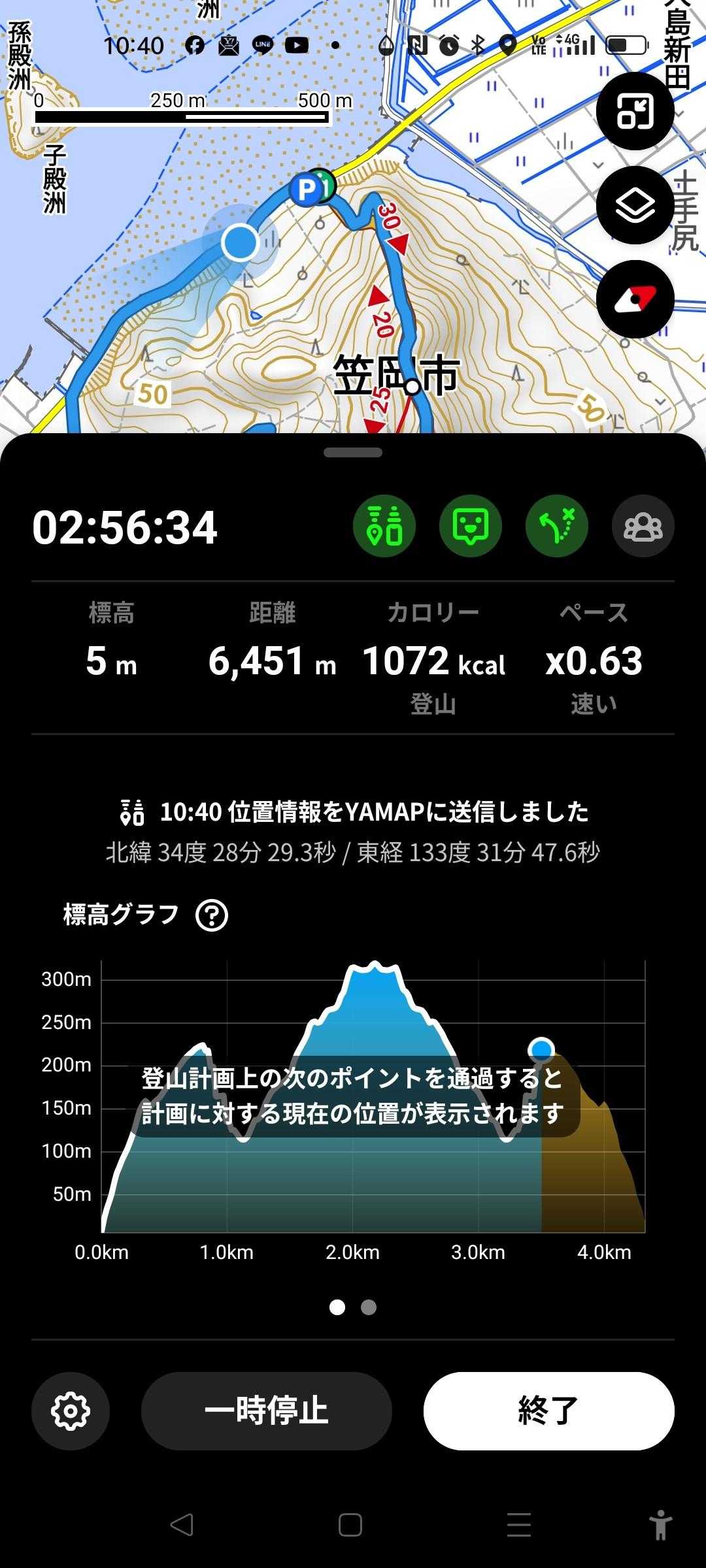This screenshot has height=1568, width=706.
Task: Open the location sharing green icon
Action: click(384, 527)
